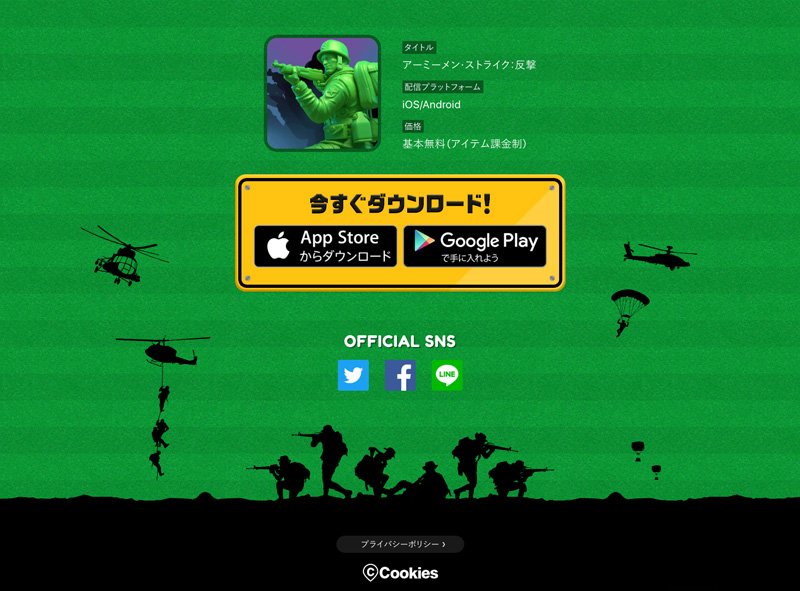800x591 pixels.
Task: Get the game on Google Play
Action: 474,246
